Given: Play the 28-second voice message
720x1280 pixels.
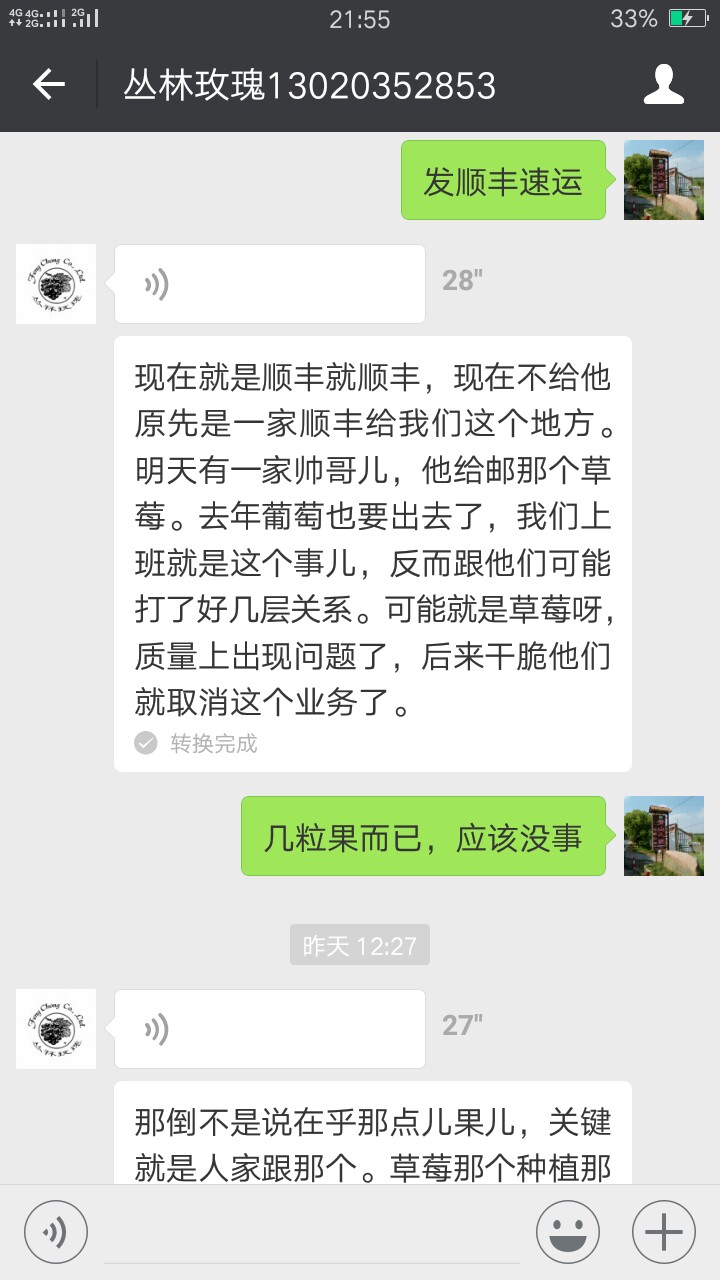Looking at the screenshot, I should coord(269,284).
